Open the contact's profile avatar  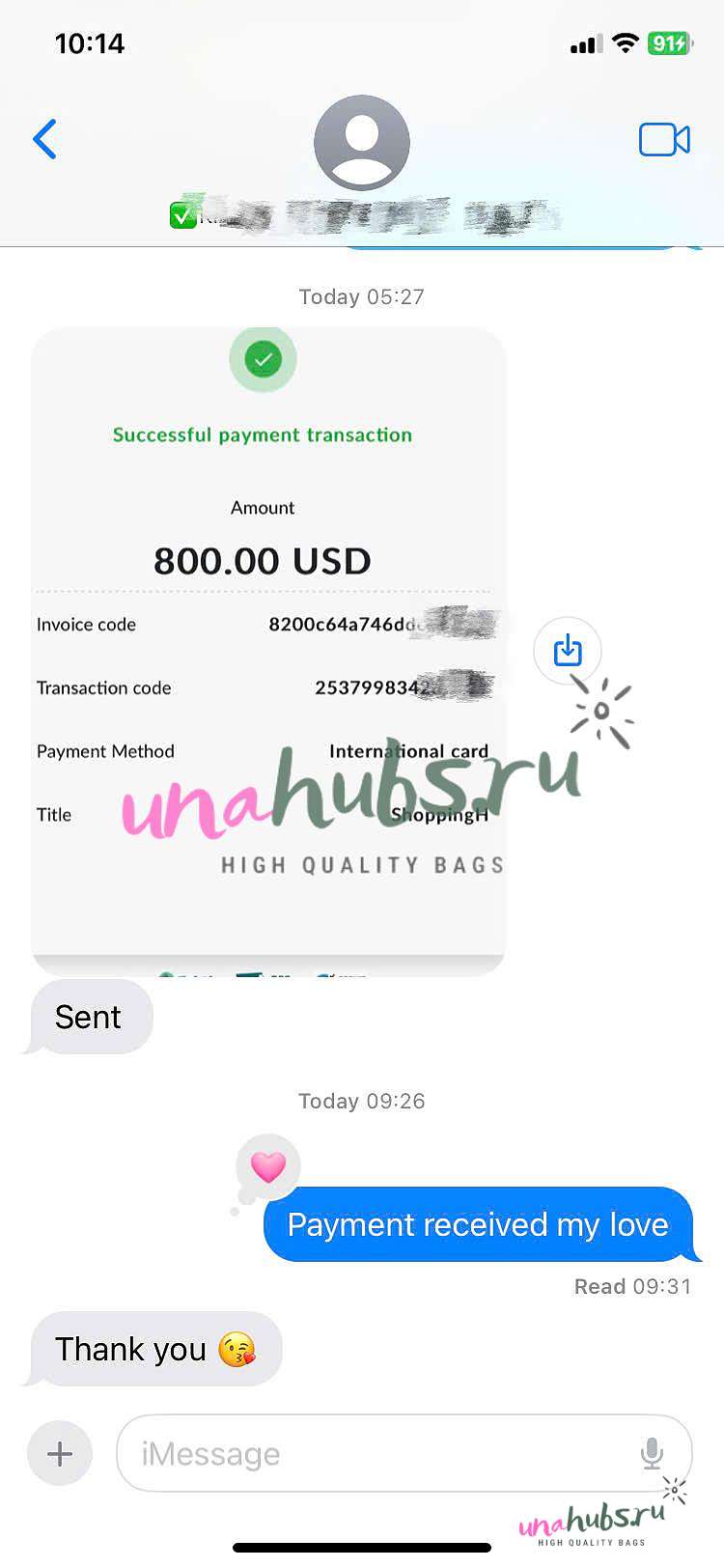[362, 143]
